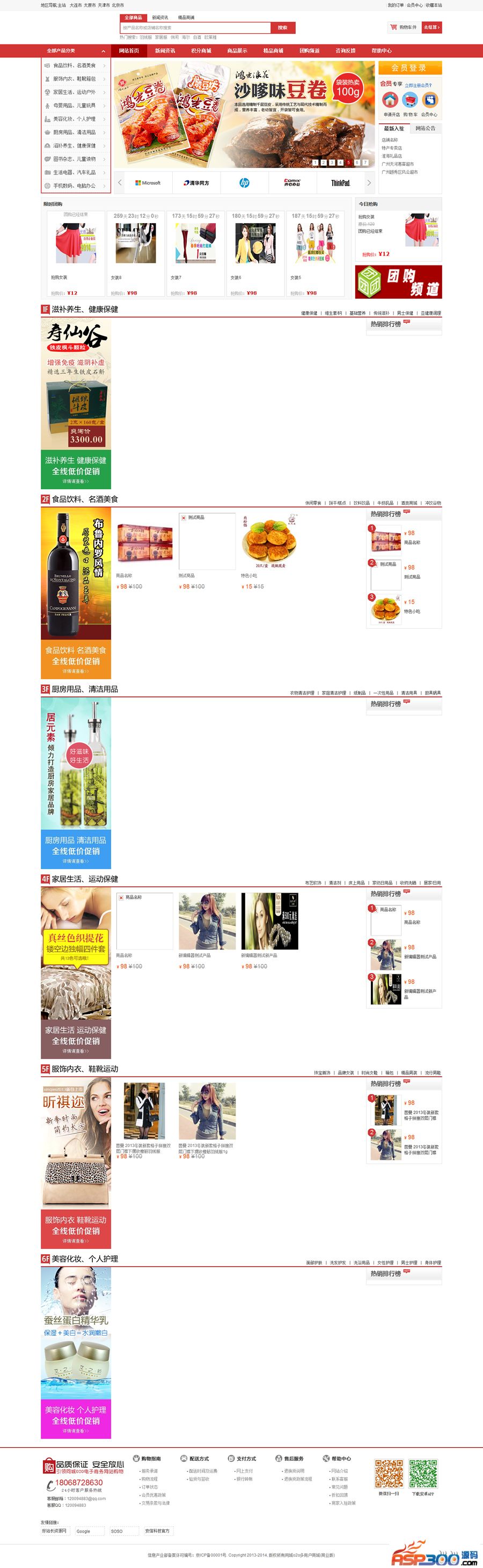Tap the 去结算 checkout button

(x=430, y=27)
